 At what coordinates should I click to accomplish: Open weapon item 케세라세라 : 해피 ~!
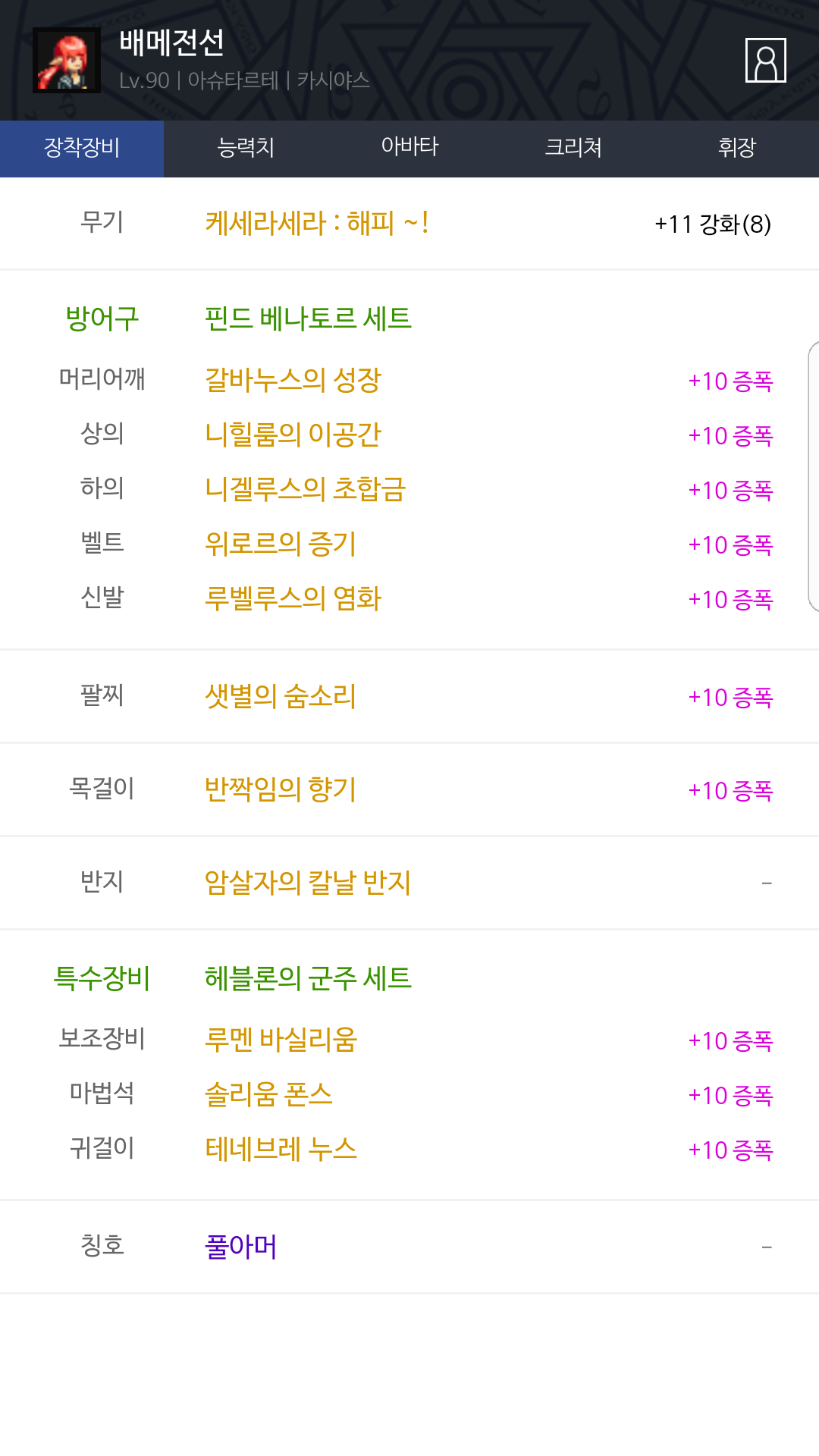pos(317,224)
